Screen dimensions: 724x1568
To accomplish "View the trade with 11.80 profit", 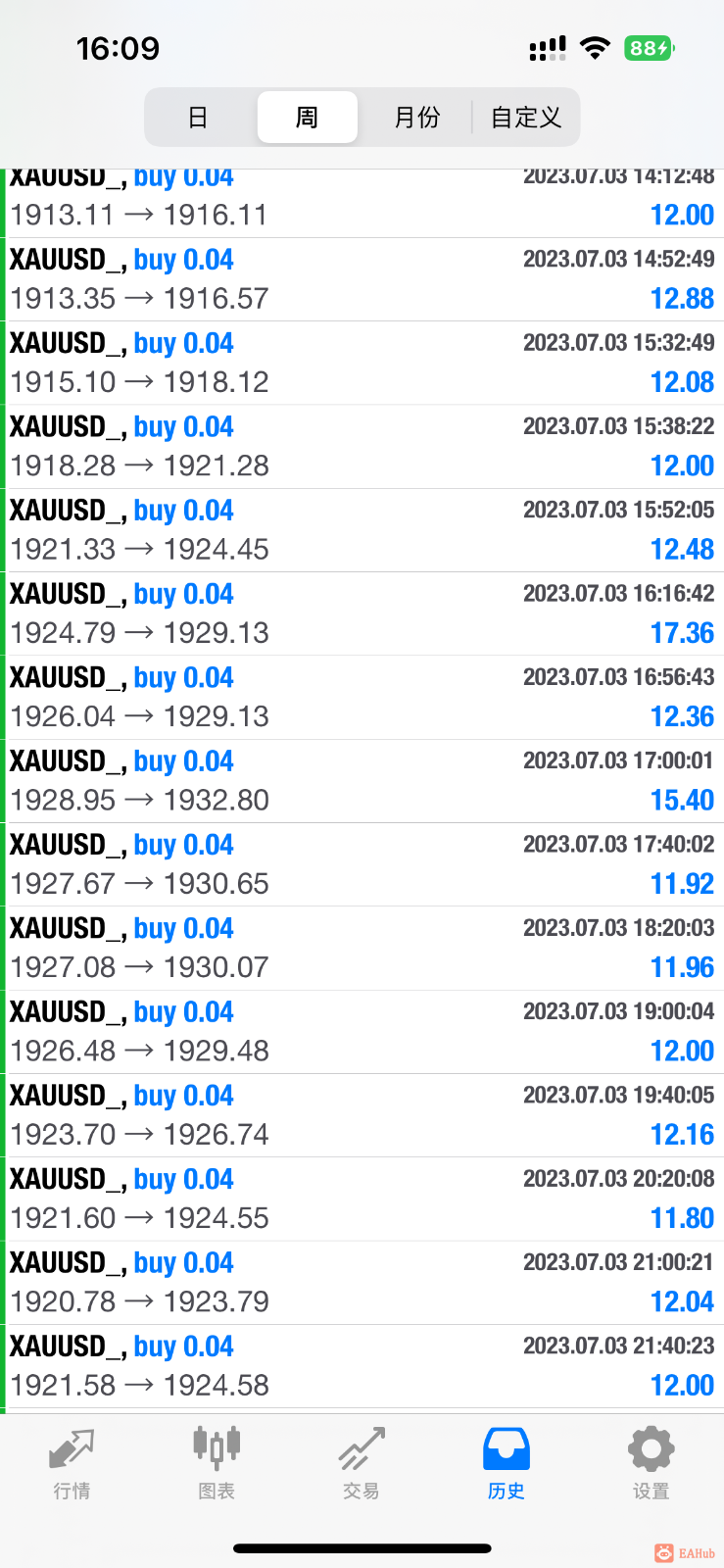I will (x=362, y=1199).
